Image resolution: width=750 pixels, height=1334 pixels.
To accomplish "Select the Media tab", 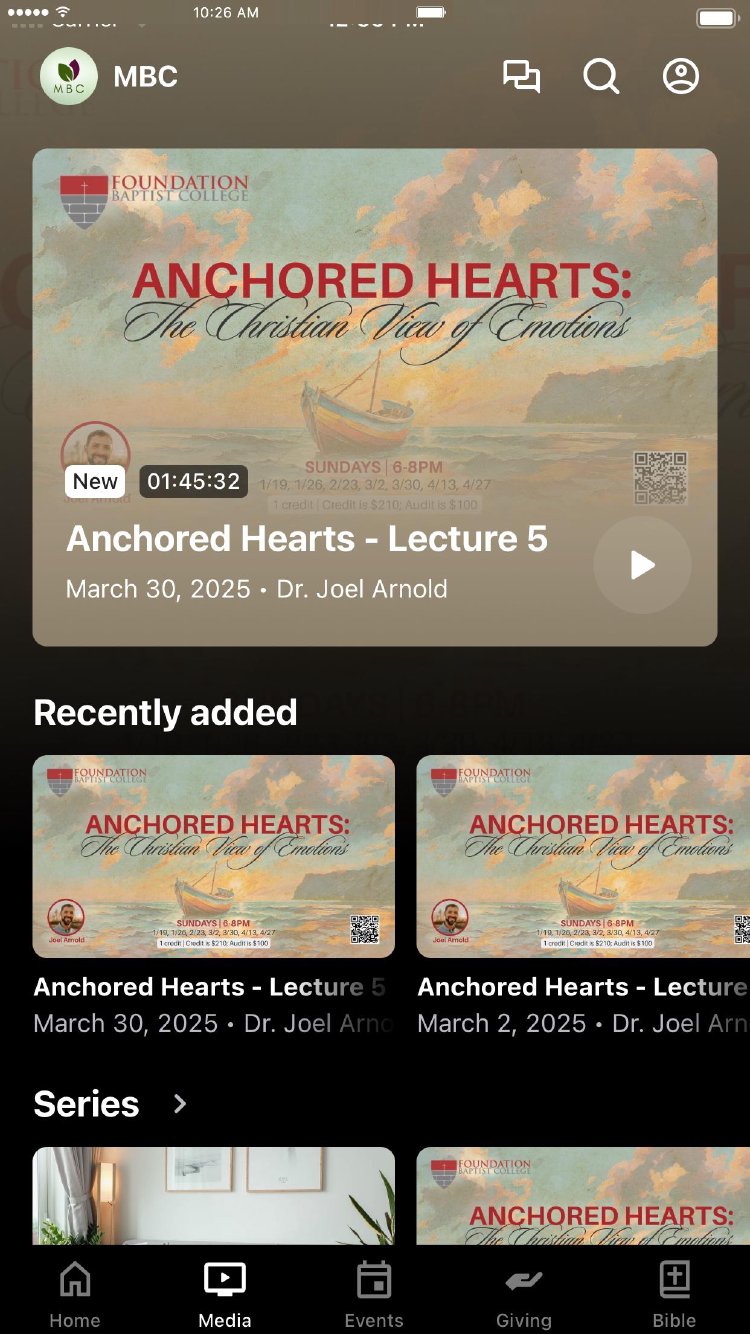I will [x=225, y=1294].
